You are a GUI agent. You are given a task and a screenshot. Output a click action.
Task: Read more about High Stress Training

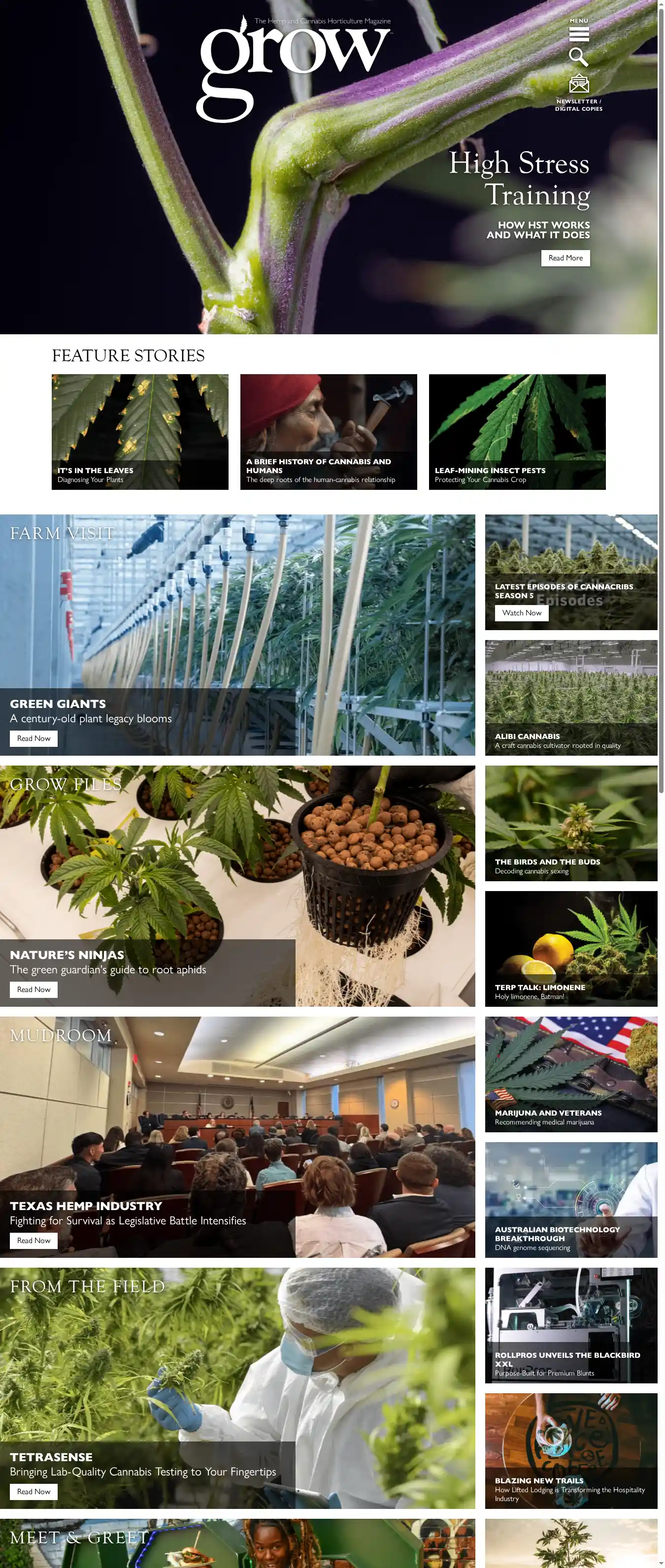click(565, 258)
